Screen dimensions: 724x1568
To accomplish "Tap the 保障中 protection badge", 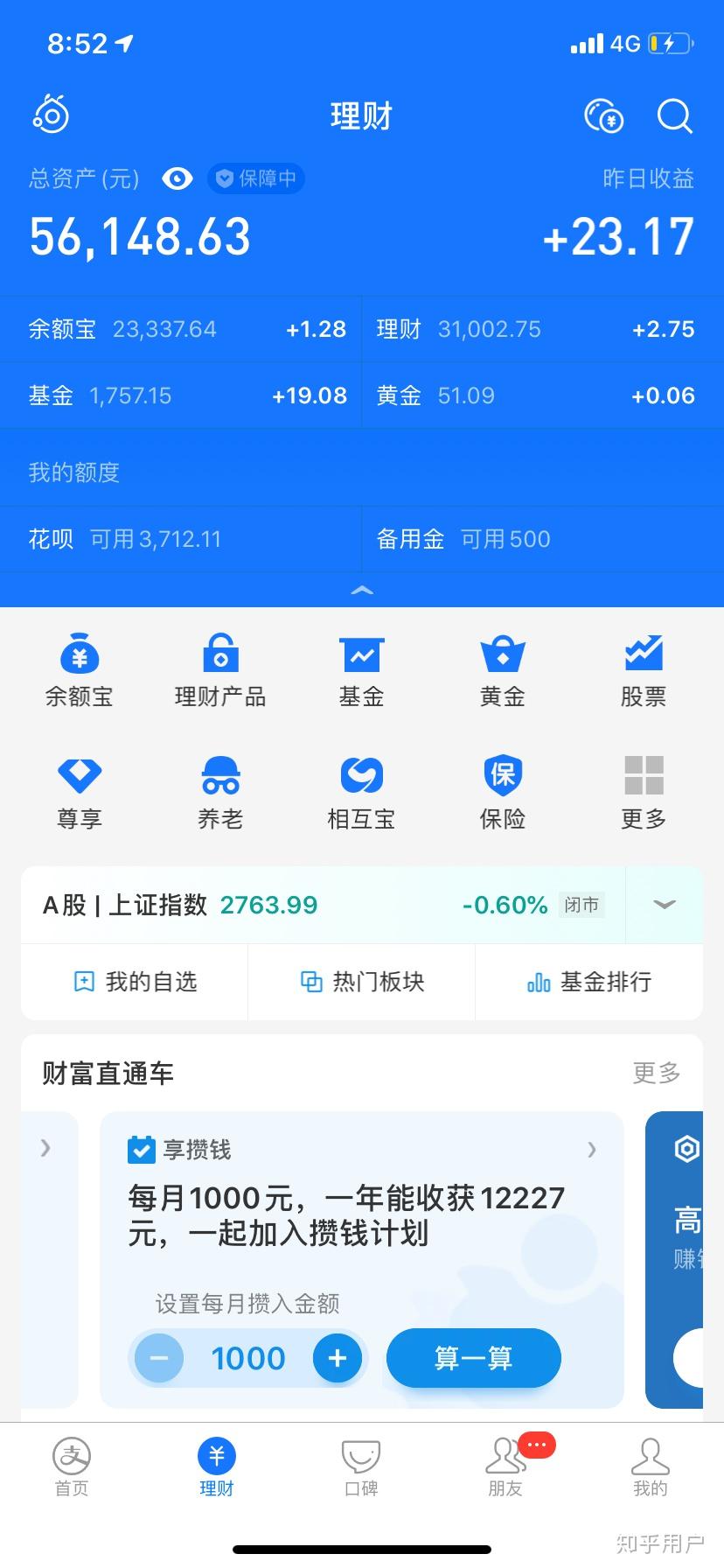I will pos(254,178).
